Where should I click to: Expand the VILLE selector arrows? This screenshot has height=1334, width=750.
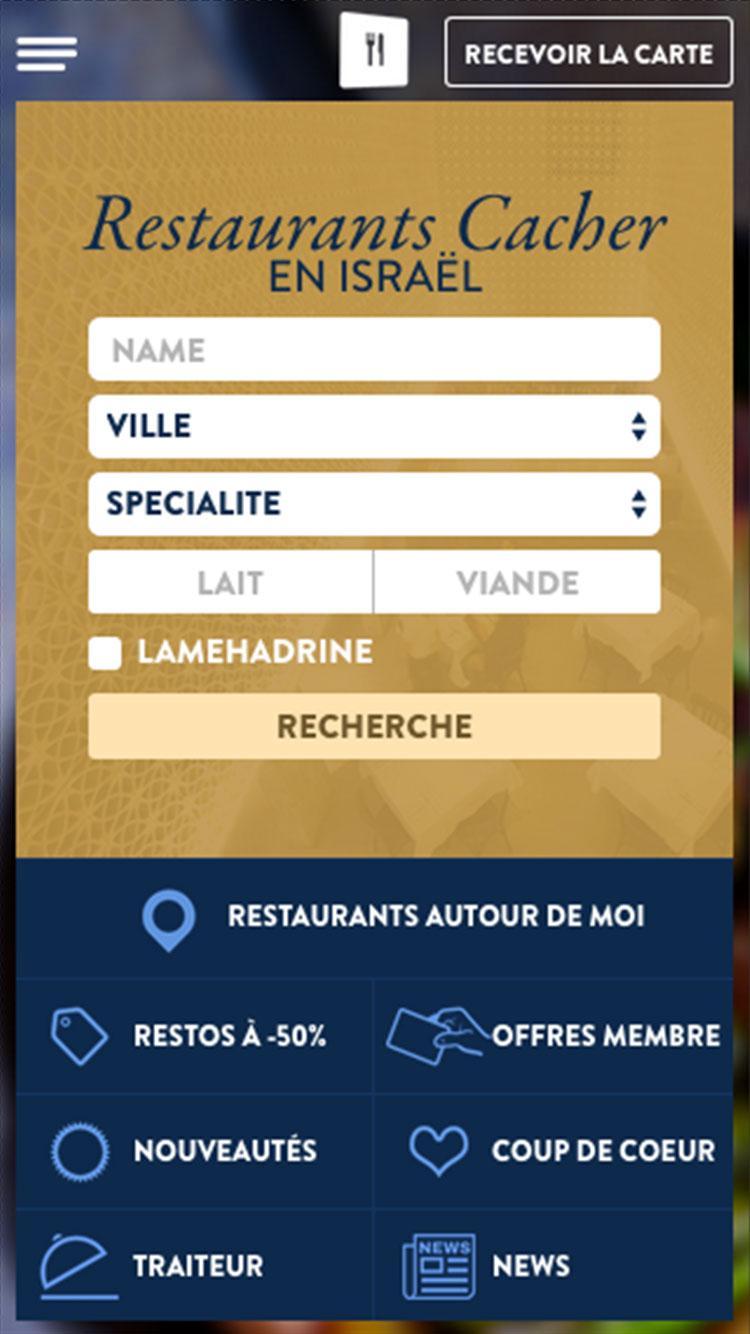(640, 426)
